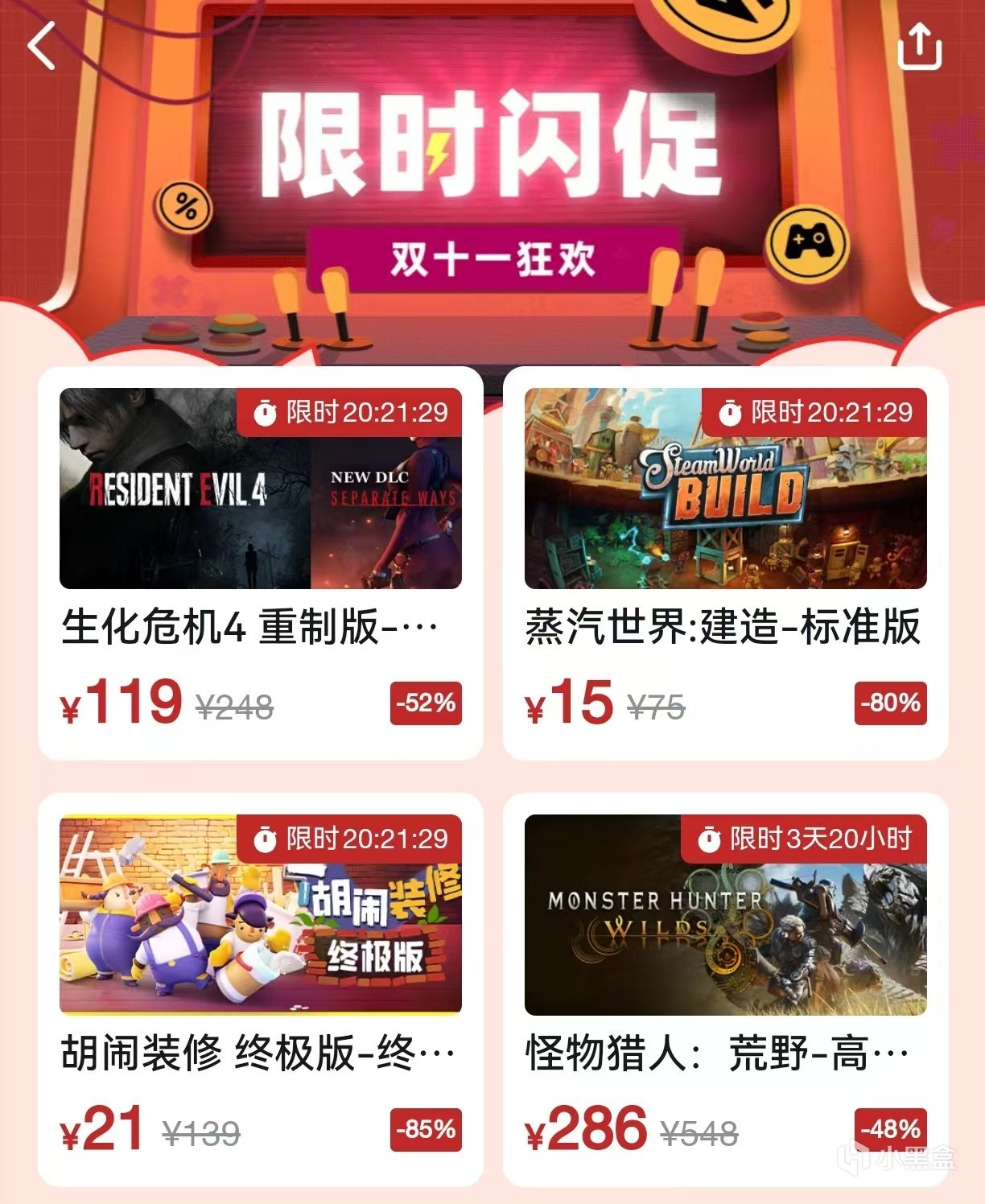Screen dimensions: 985x1204
Task: View the 胡闹装修 终极版 deal card
Action: 260,989
